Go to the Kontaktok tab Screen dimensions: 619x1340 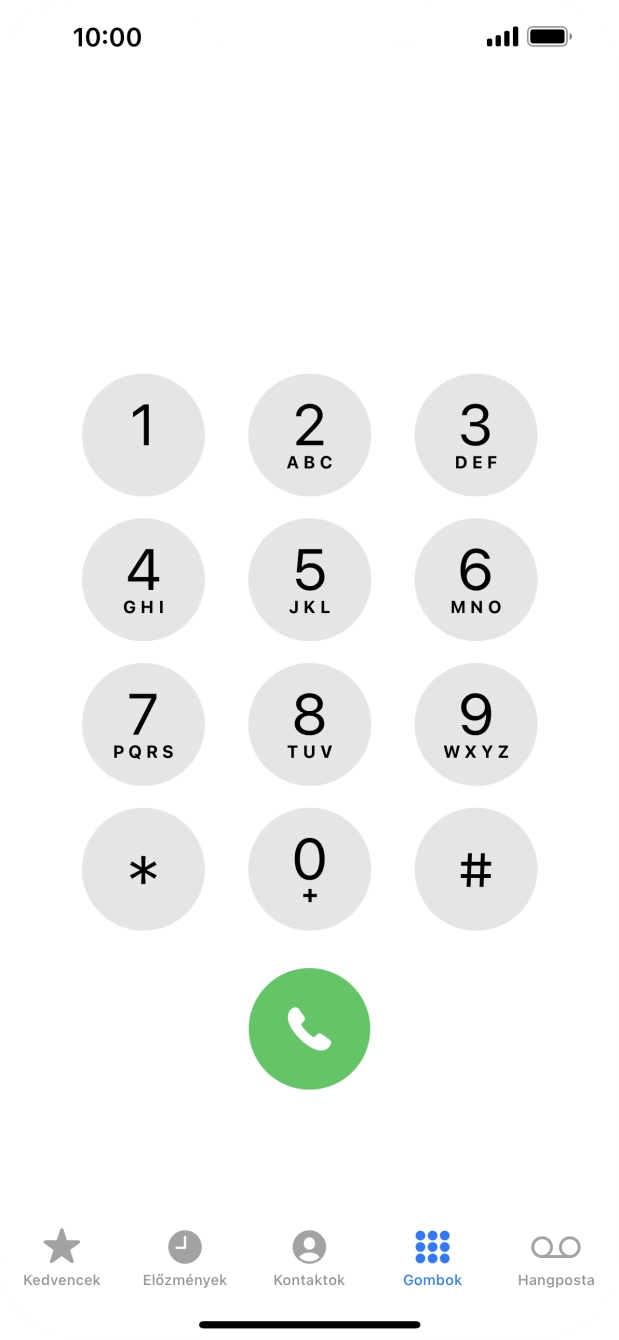coord(309,1258)
